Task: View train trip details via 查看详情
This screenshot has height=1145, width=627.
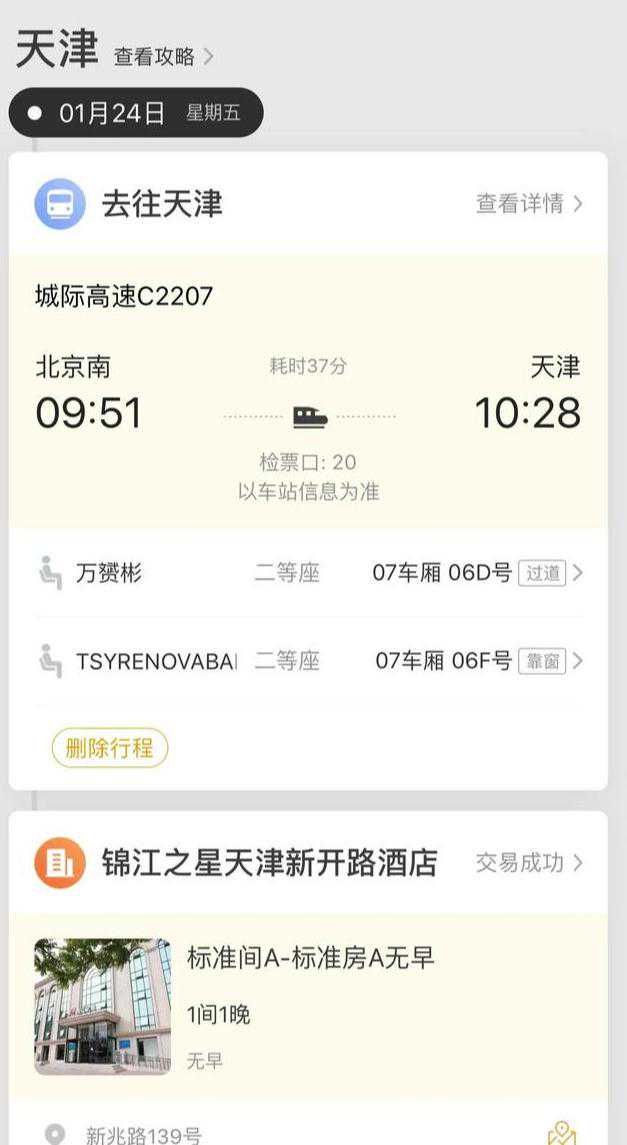Action: pos(529,204)
